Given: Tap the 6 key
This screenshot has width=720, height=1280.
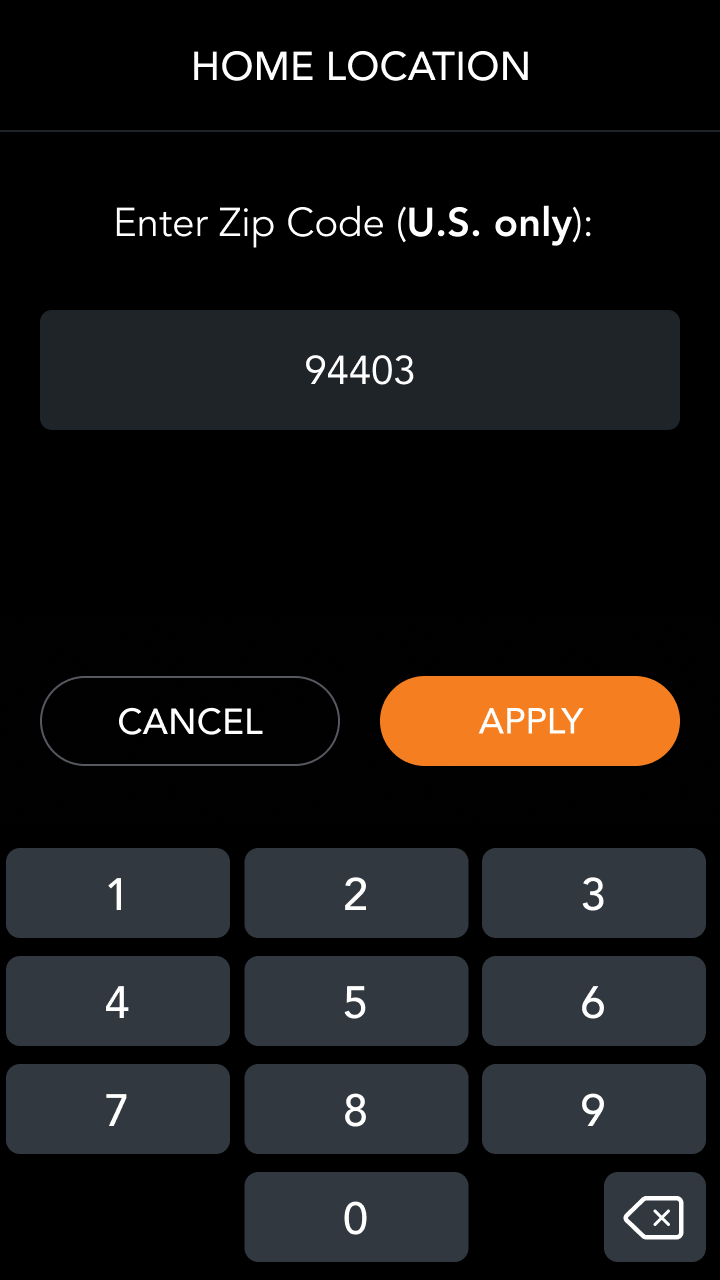Looking at the screenshot, I should [594, 1001].
